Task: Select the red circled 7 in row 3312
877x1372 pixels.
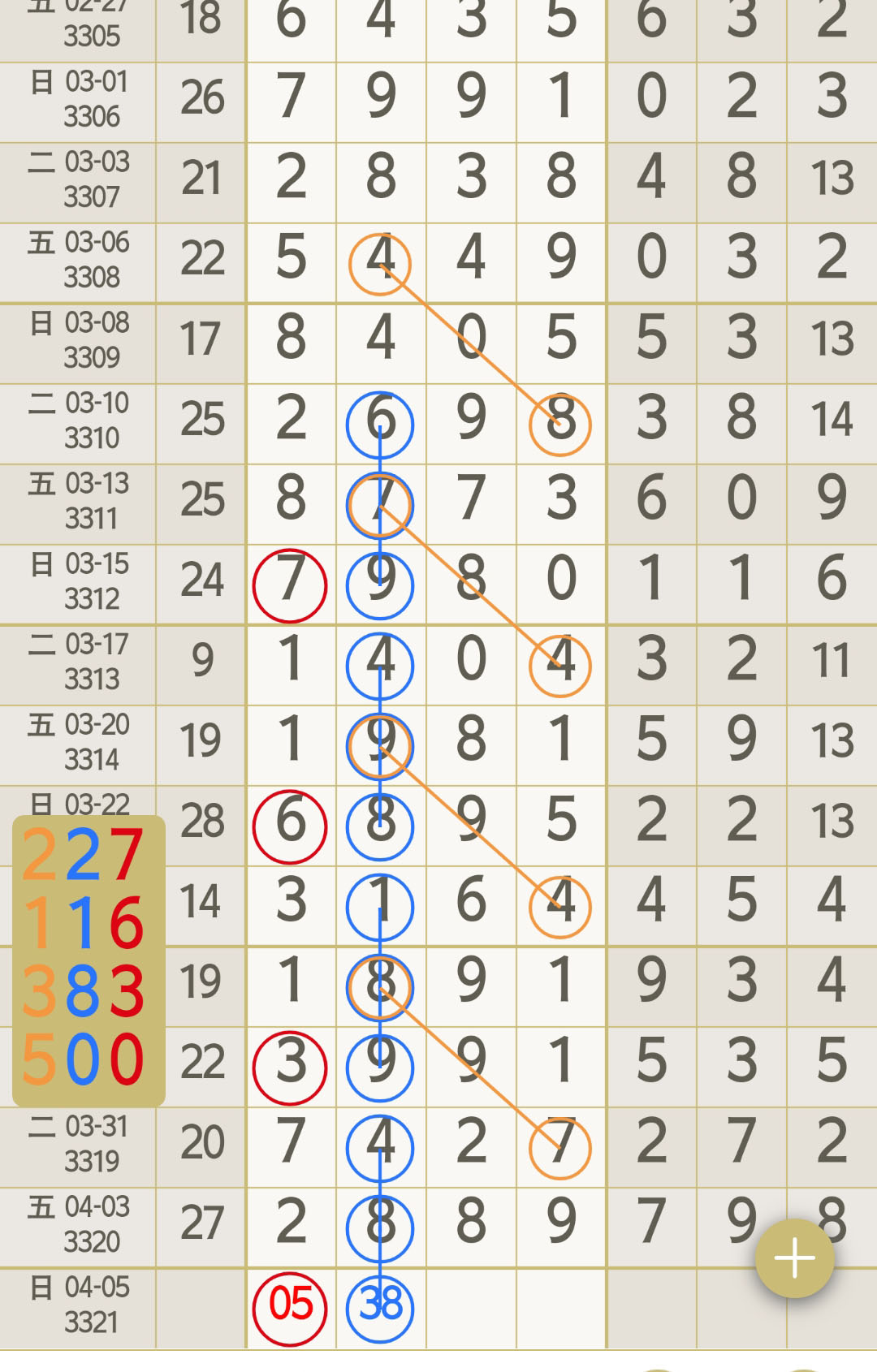Action: tap(290, 583)
